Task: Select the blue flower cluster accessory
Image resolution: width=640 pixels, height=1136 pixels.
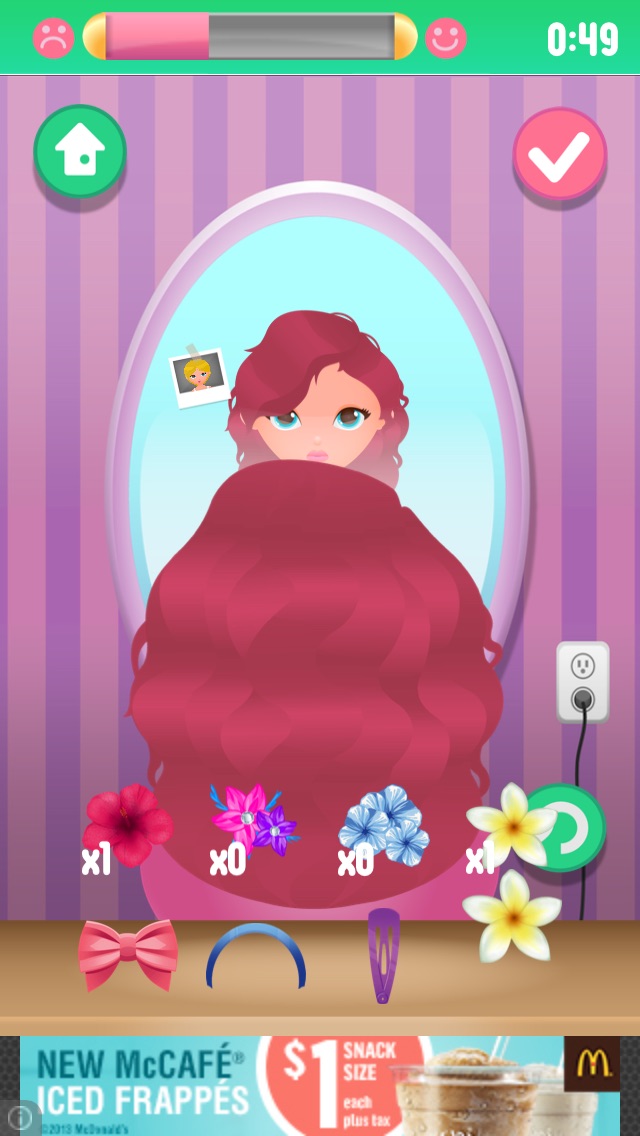Action: 385,824
